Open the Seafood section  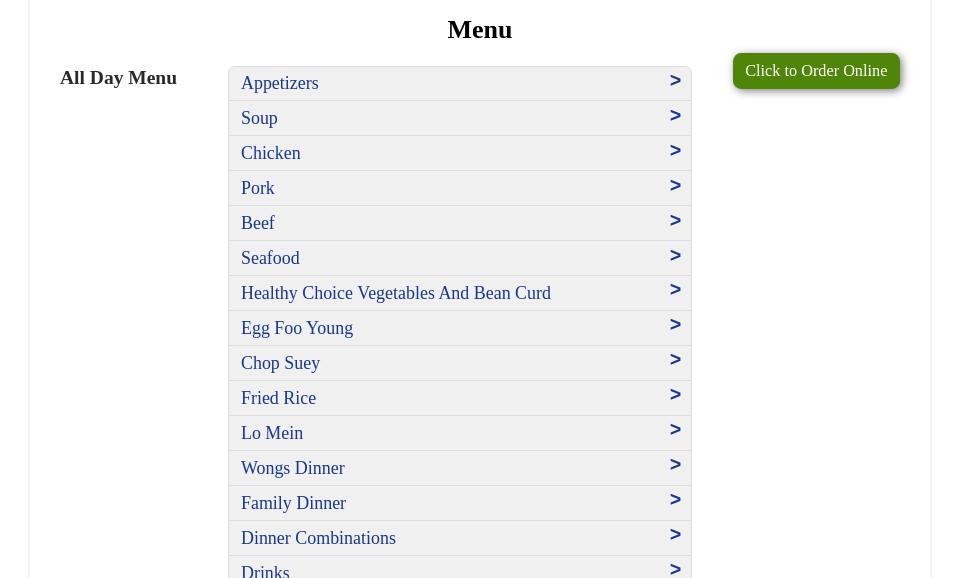tap(459, 258)
